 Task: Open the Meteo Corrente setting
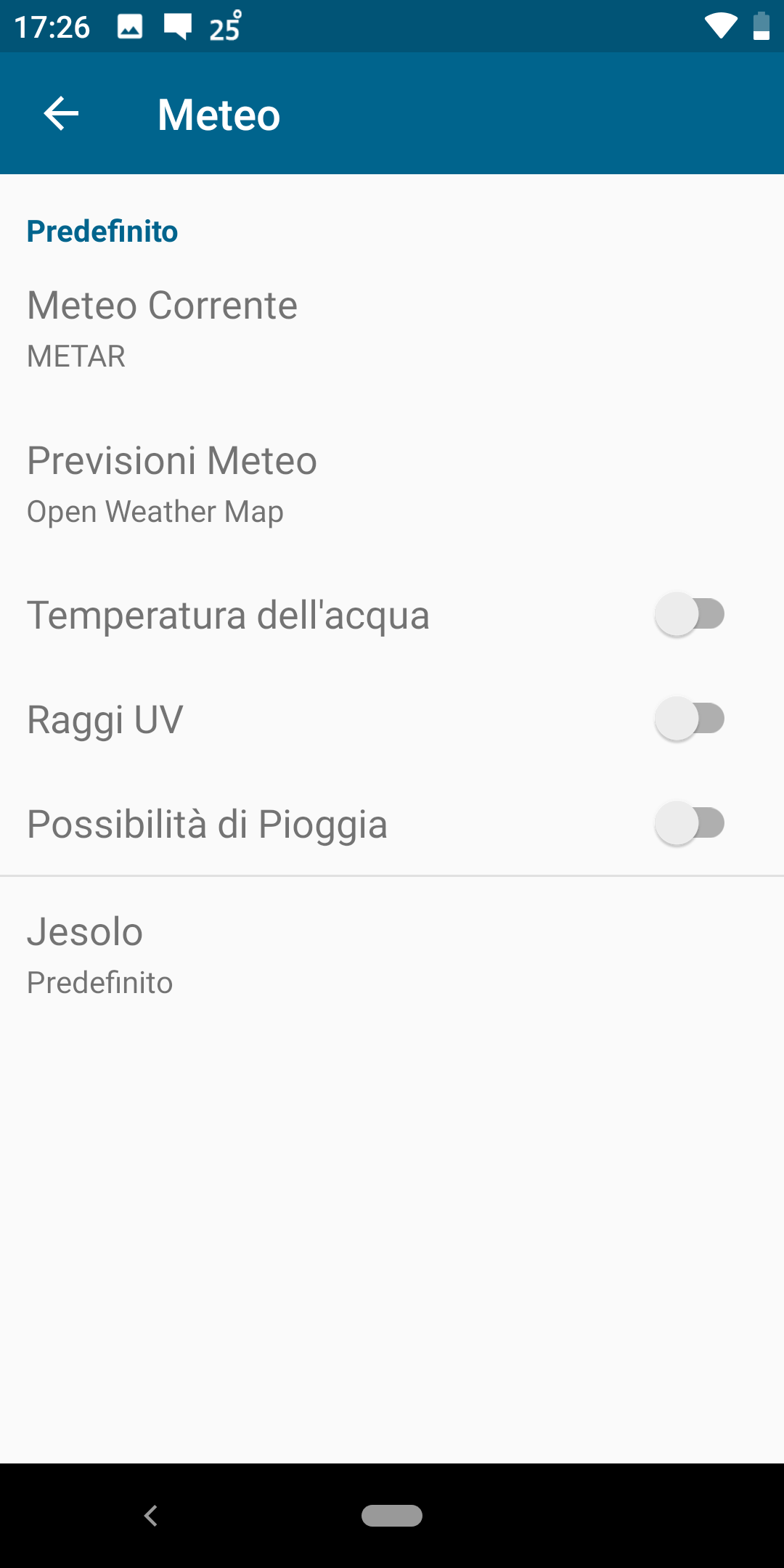tap(392, 330)
